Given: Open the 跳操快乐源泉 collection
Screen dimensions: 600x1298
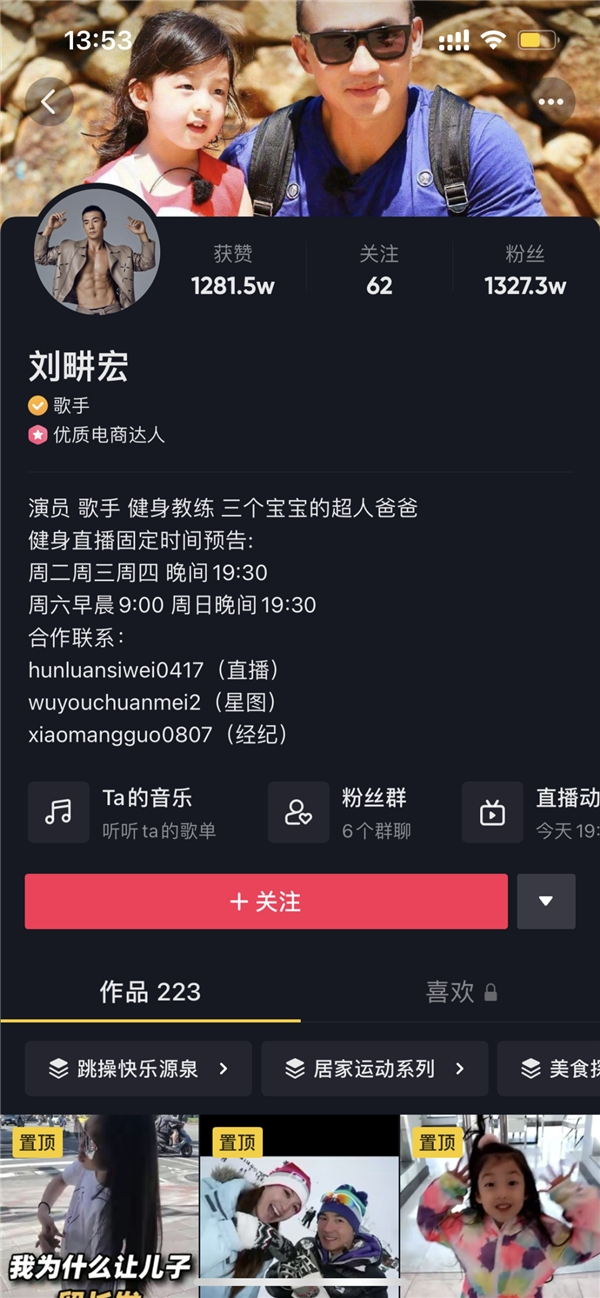Looking at the screenshot, I should (x=138, y=1069).
